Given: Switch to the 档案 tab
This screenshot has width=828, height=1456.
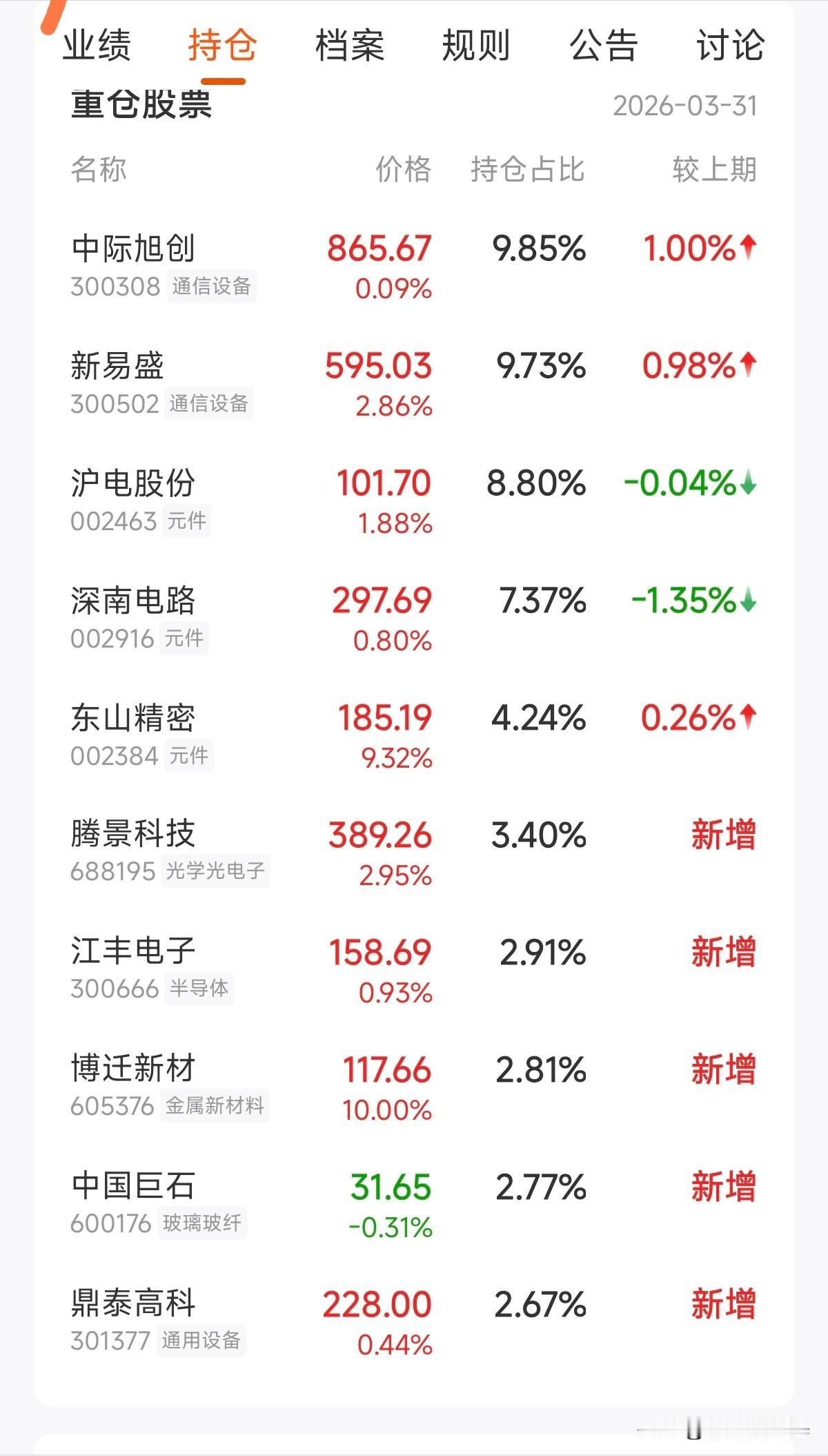Looking at the screenshot, I should click(349, 46).
